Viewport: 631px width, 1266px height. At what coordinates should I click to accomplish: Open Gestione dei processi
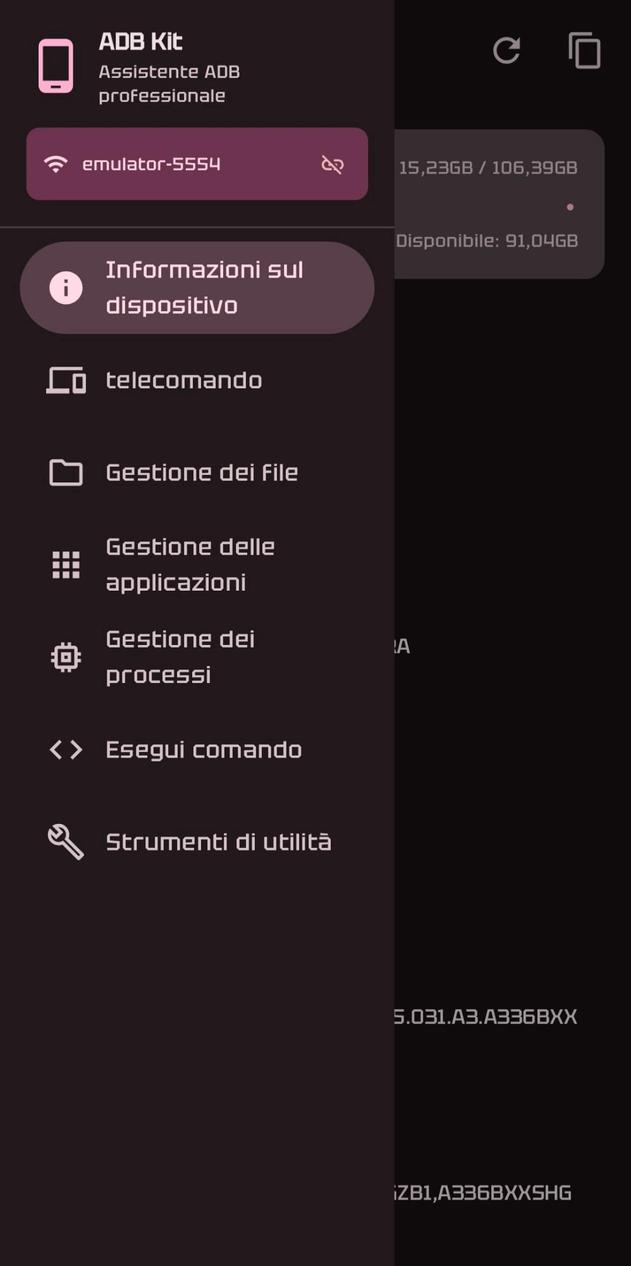coord(180,657)
